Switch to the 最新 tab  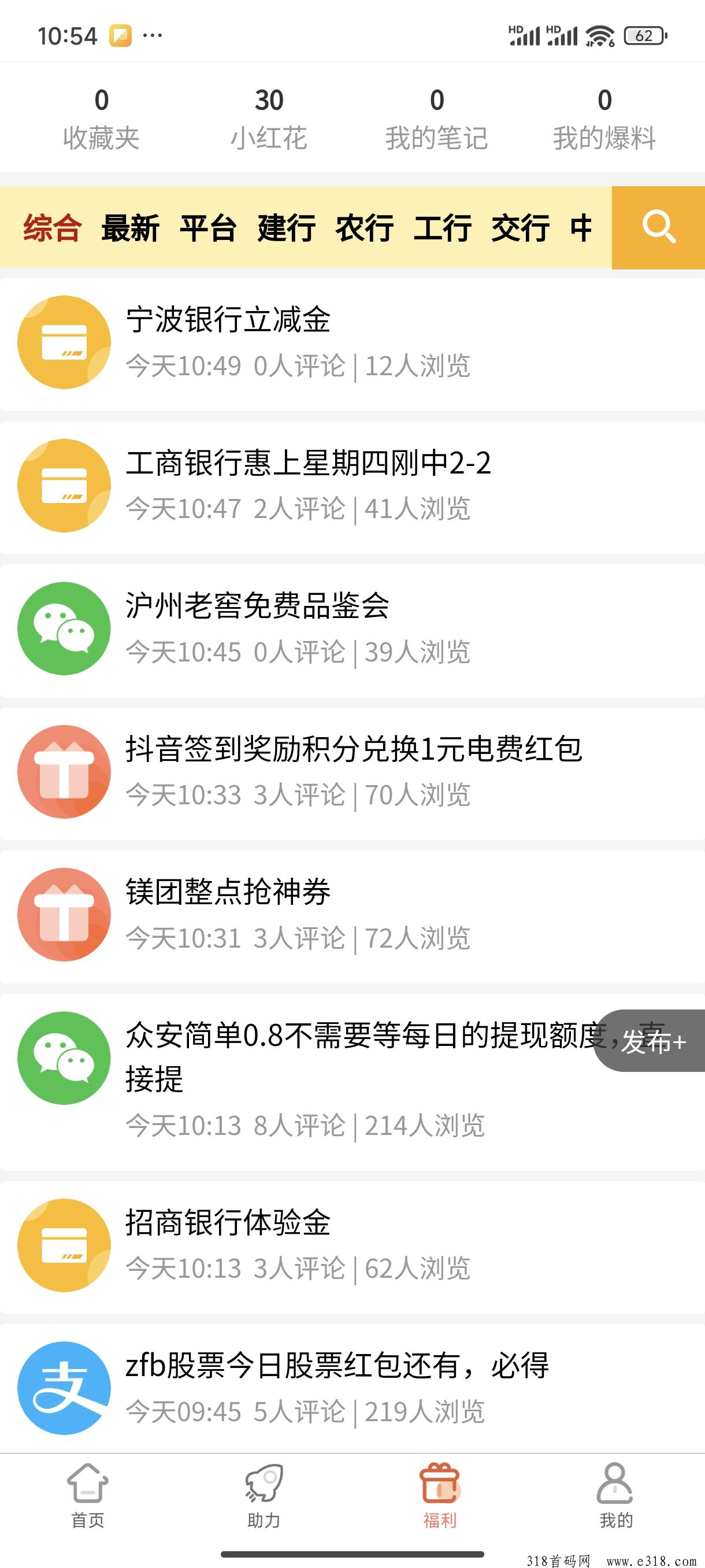click(130, 228)
